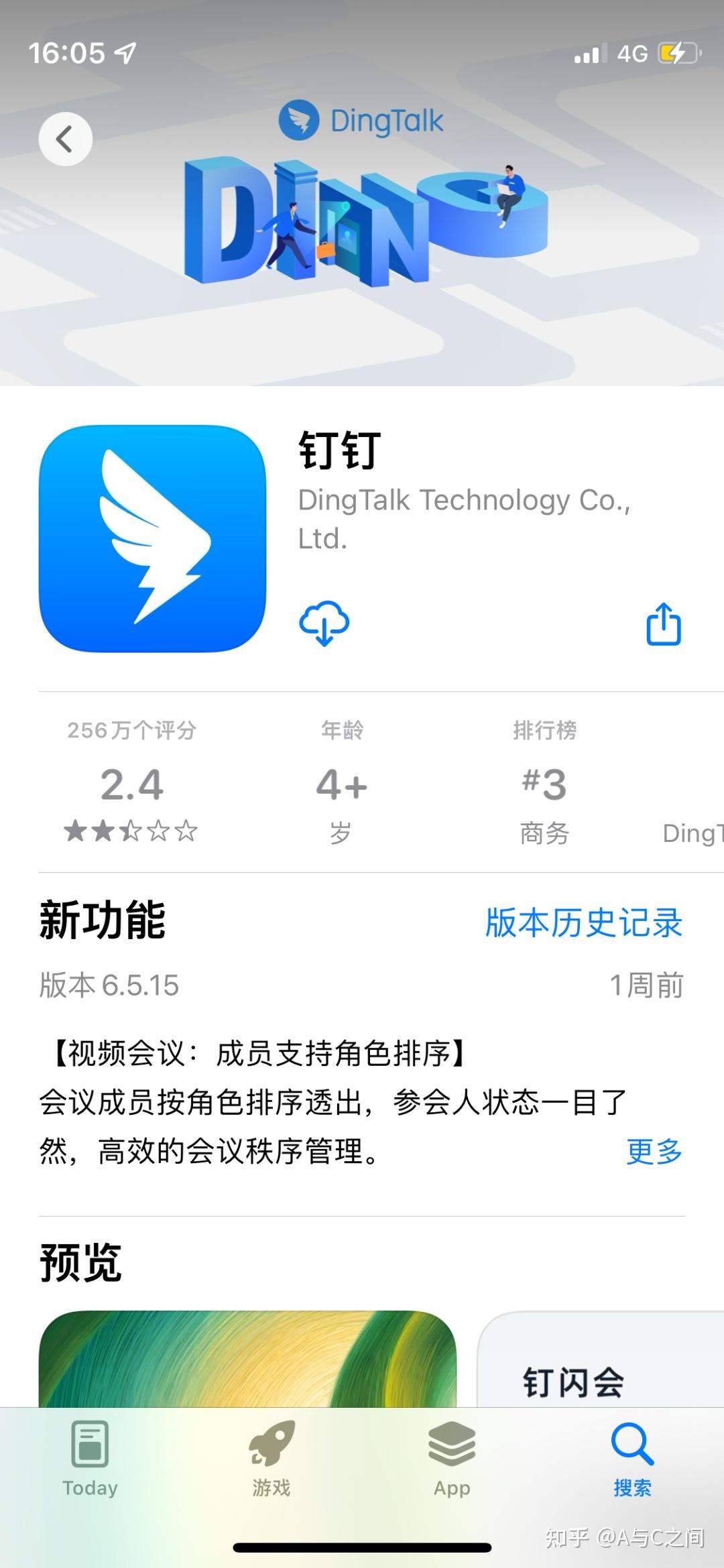Share the 钉钉 app page
Image resolution: width=724 pixels, height=1568 pixels.
coord(663,624)
